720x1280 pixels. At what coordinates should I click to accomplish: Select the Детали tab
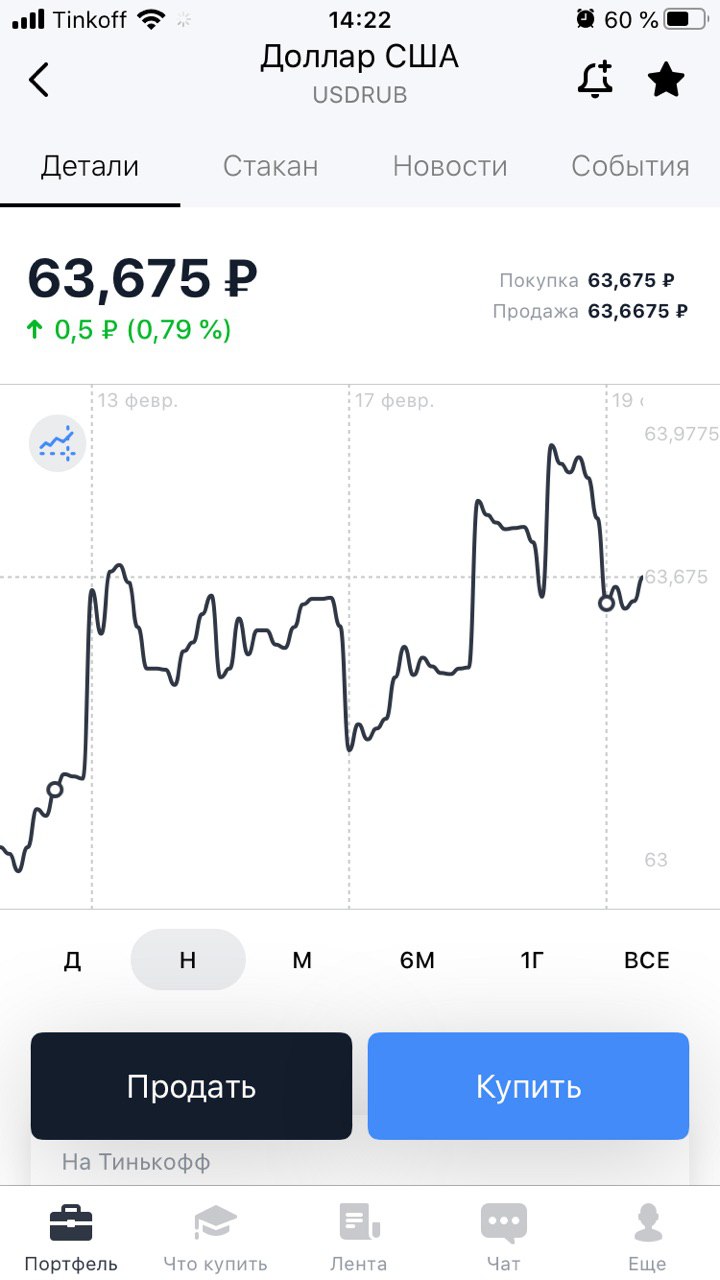click(90, 166)
